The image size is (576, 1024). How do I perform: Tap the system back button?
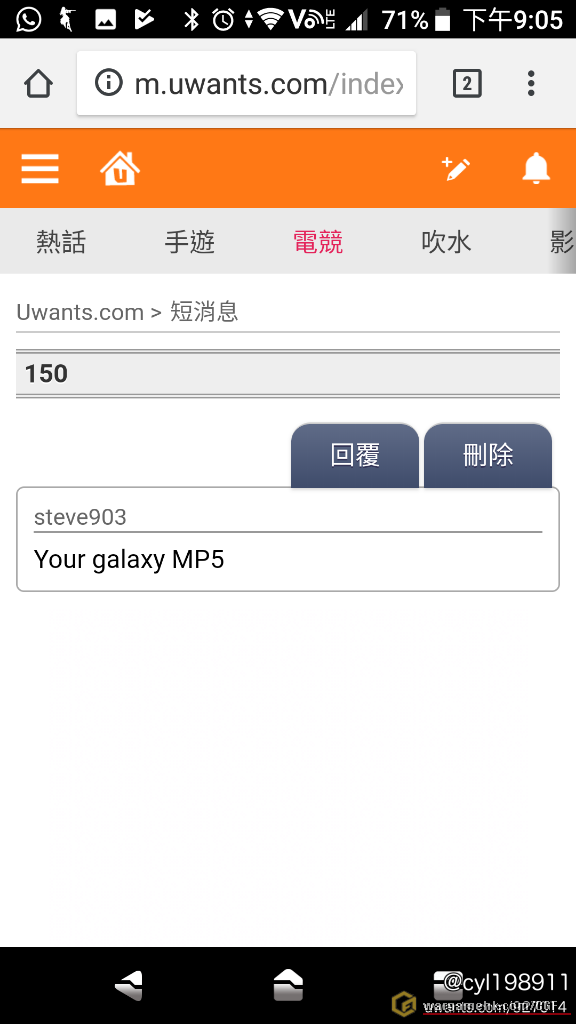click(x=129, y=985)
